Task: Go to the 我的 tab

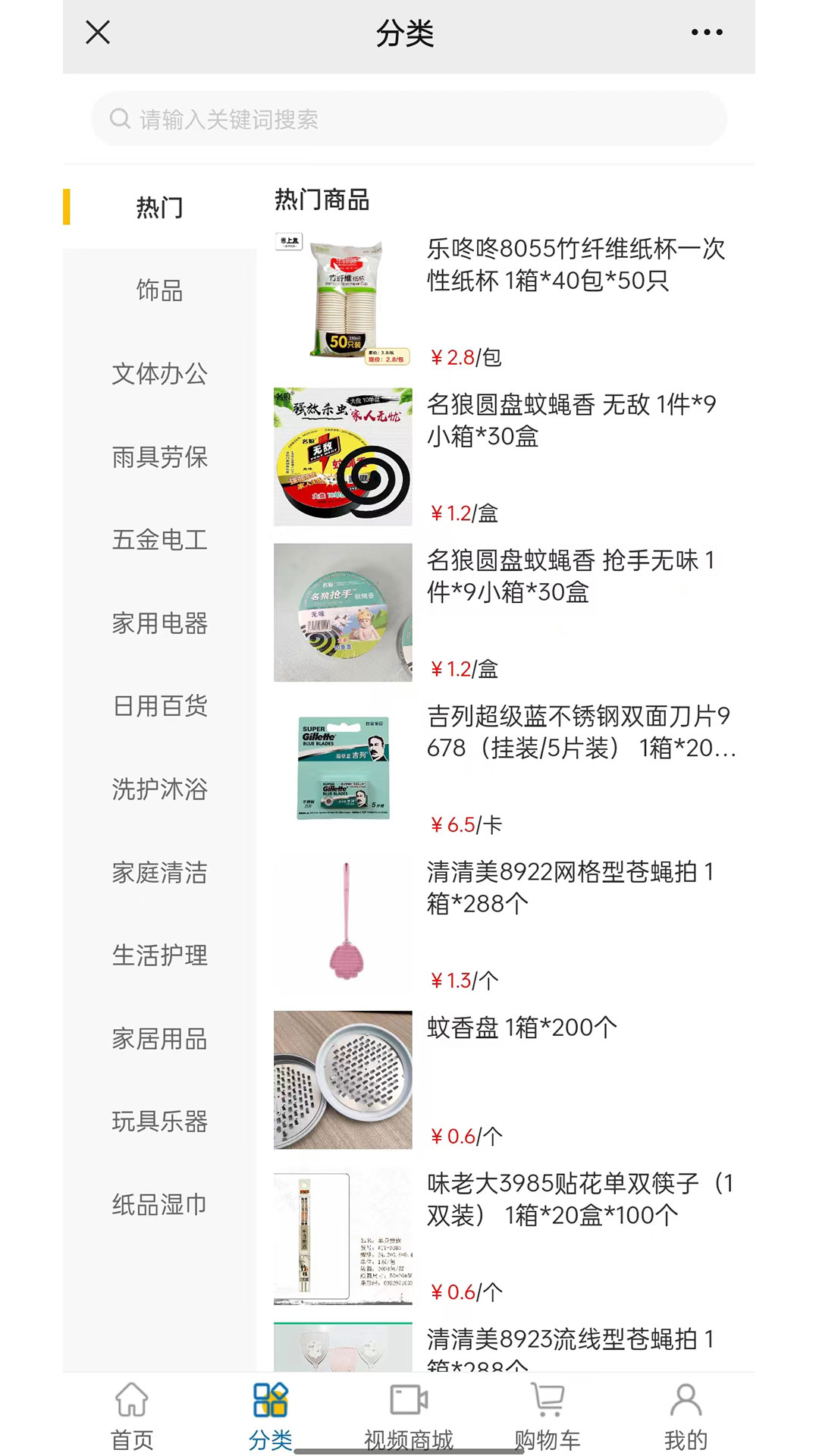Action: pyautogui.click(x=686, y=1415)
